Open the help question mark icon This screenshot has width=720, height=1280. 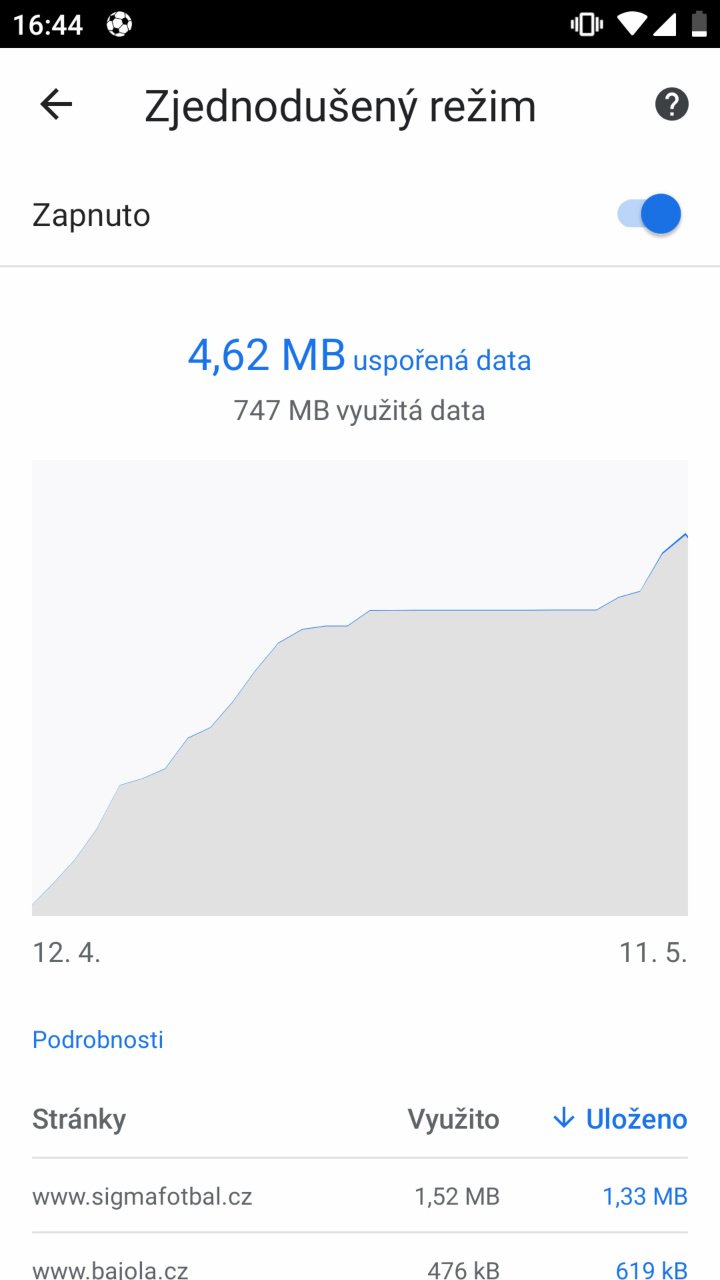point(672,104)
